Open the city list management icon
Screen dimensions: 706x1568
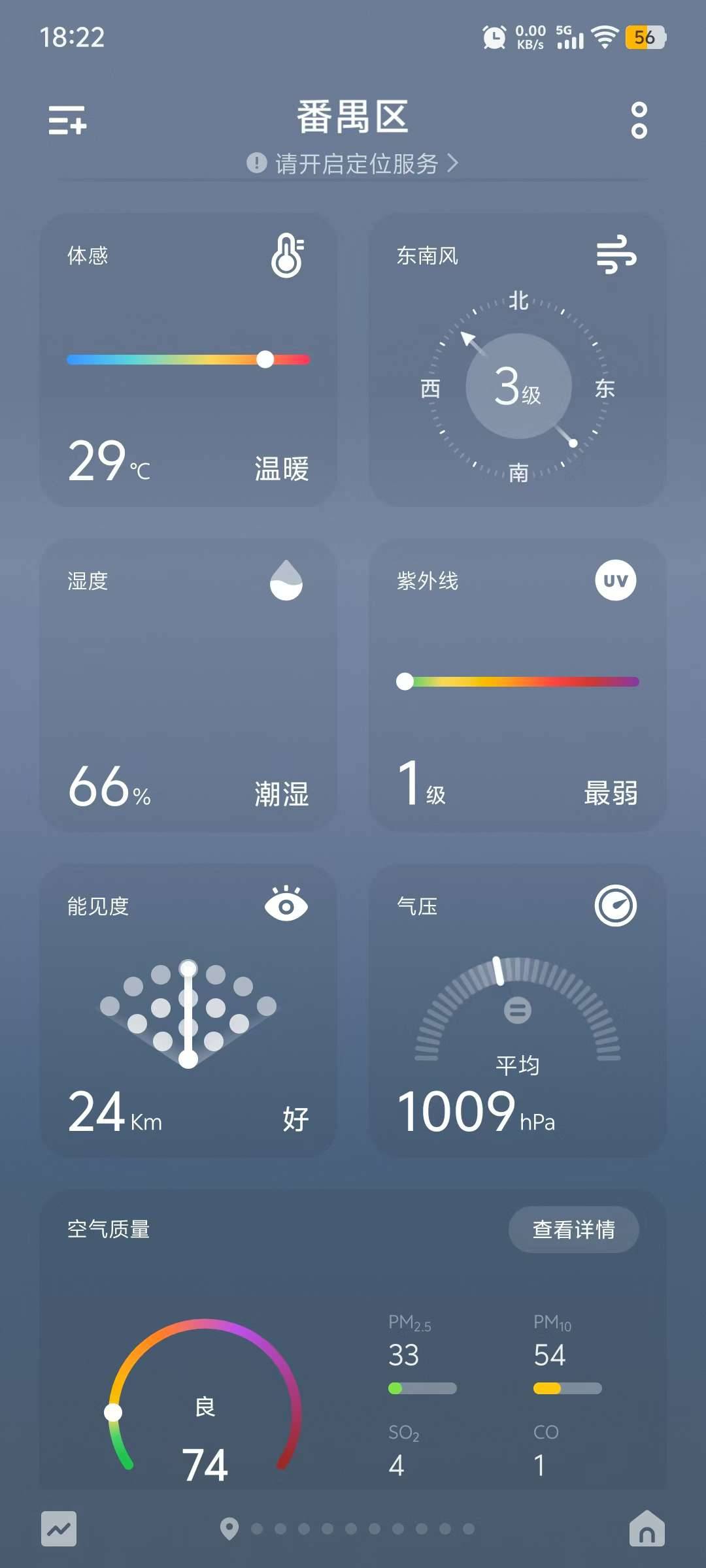coord(67,120)
